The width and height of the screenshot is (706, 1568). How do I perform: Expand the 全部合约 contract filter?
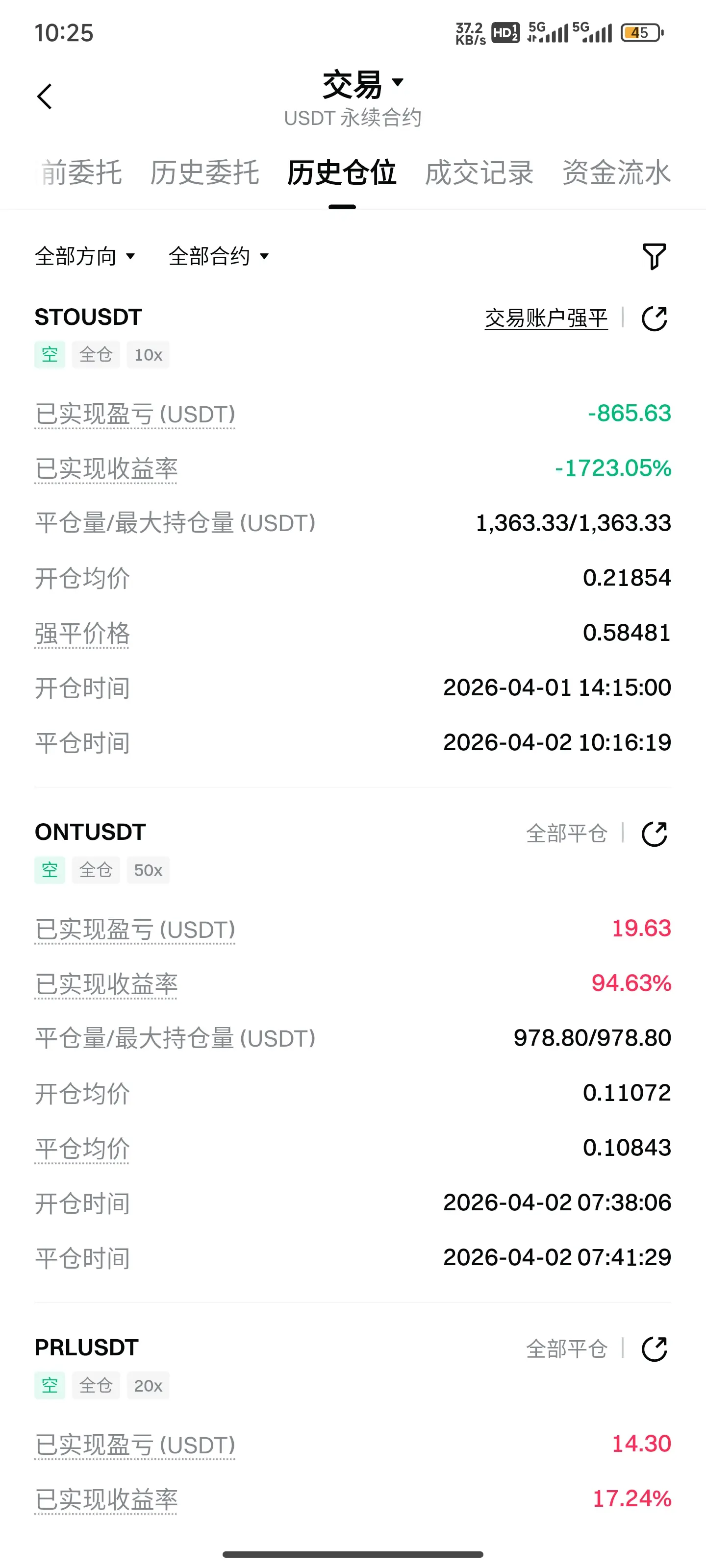[219, 256]
